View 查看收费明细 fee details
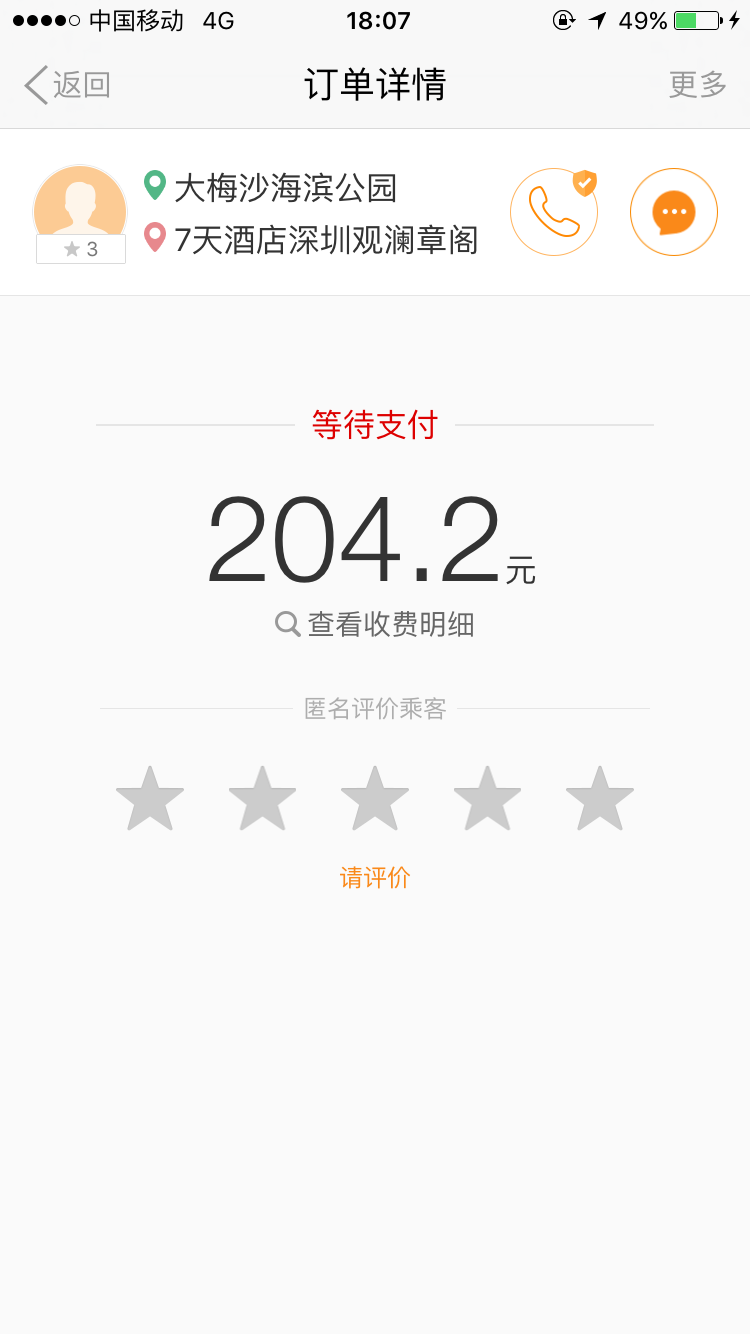 [x=375, y=625]
